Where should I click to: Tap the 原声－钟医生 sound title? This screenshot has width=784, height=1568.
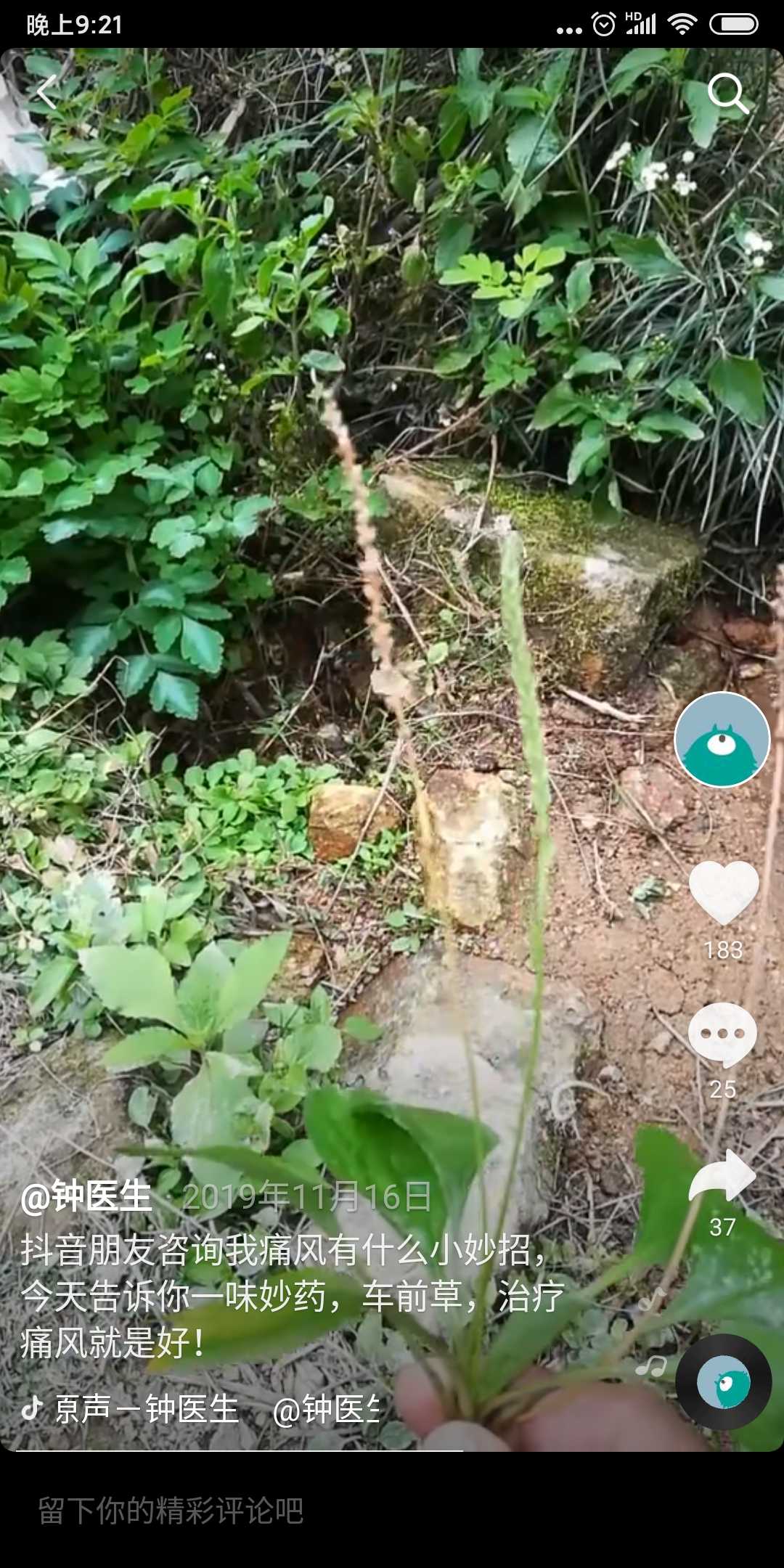pyautogui.click(x=147, y=1410)
